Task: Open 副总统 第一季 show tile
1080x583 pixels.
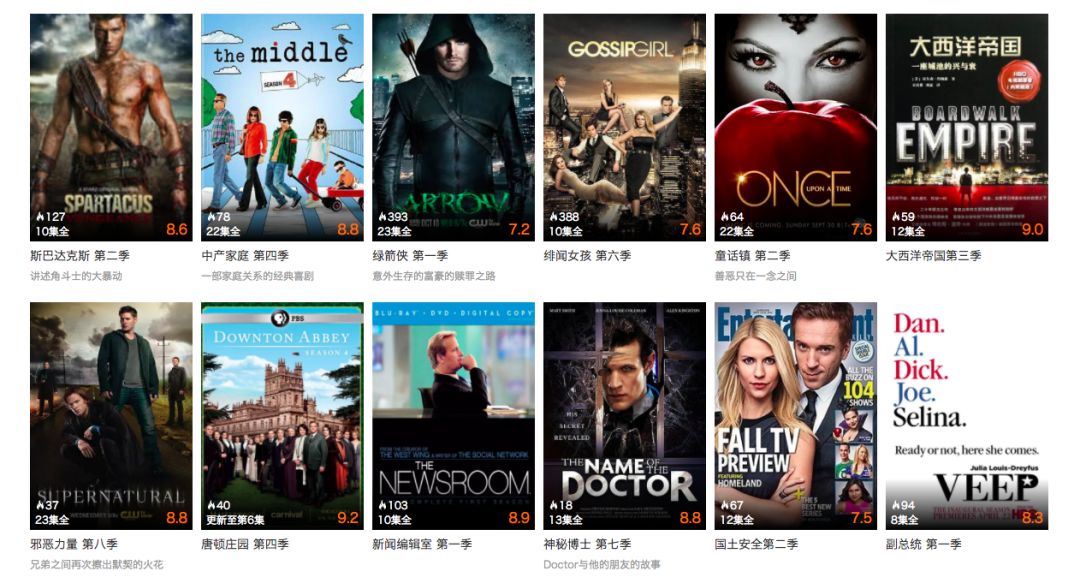Action: [966, 415]
